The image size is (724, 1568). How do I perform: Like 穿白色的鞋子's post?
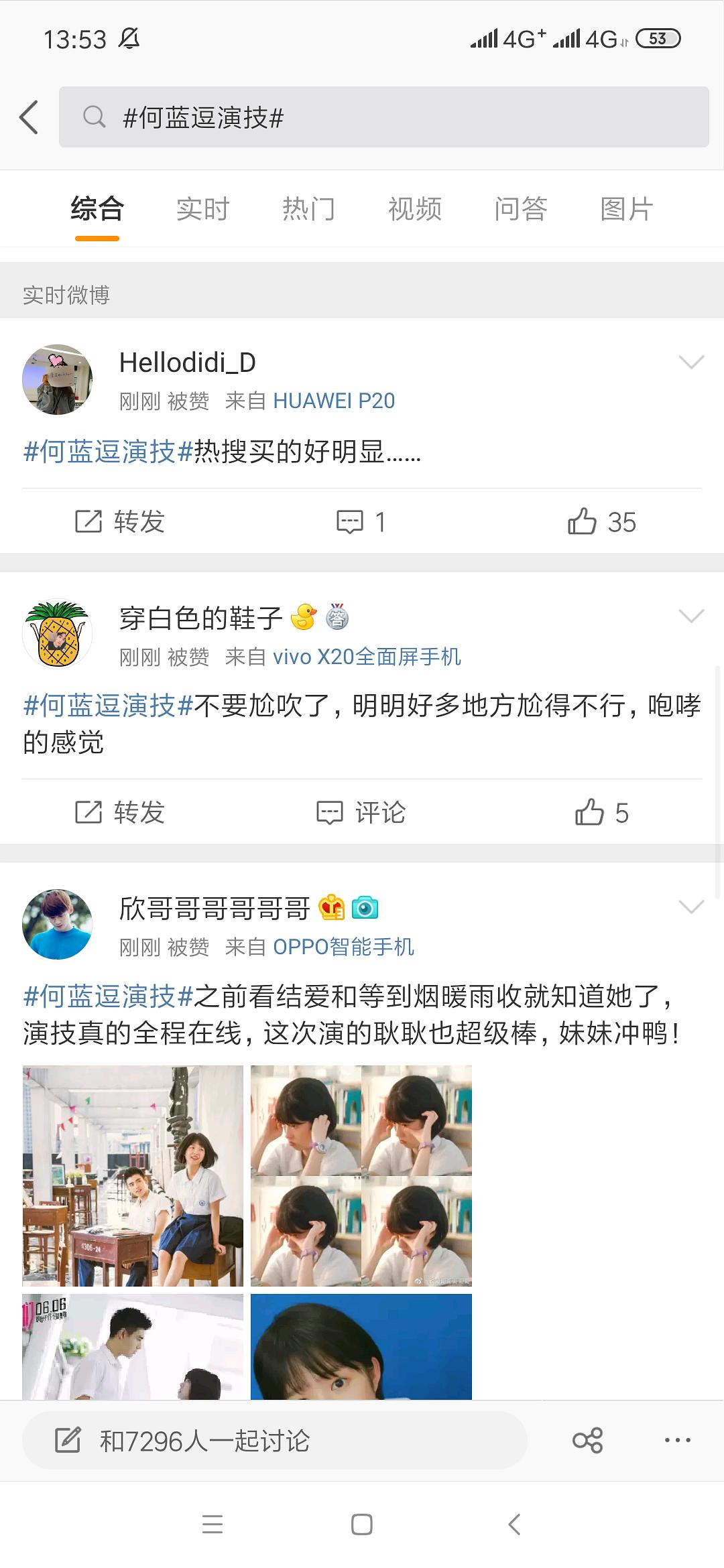[601, 812]
